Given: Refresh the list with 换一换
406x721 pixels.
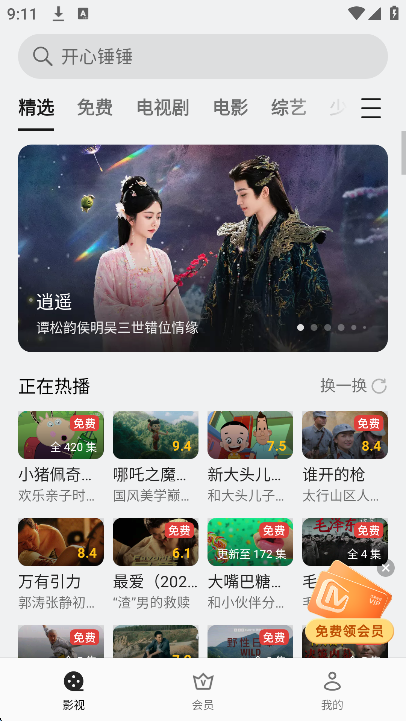Looking at the screenshot, I should click(353, 386).
